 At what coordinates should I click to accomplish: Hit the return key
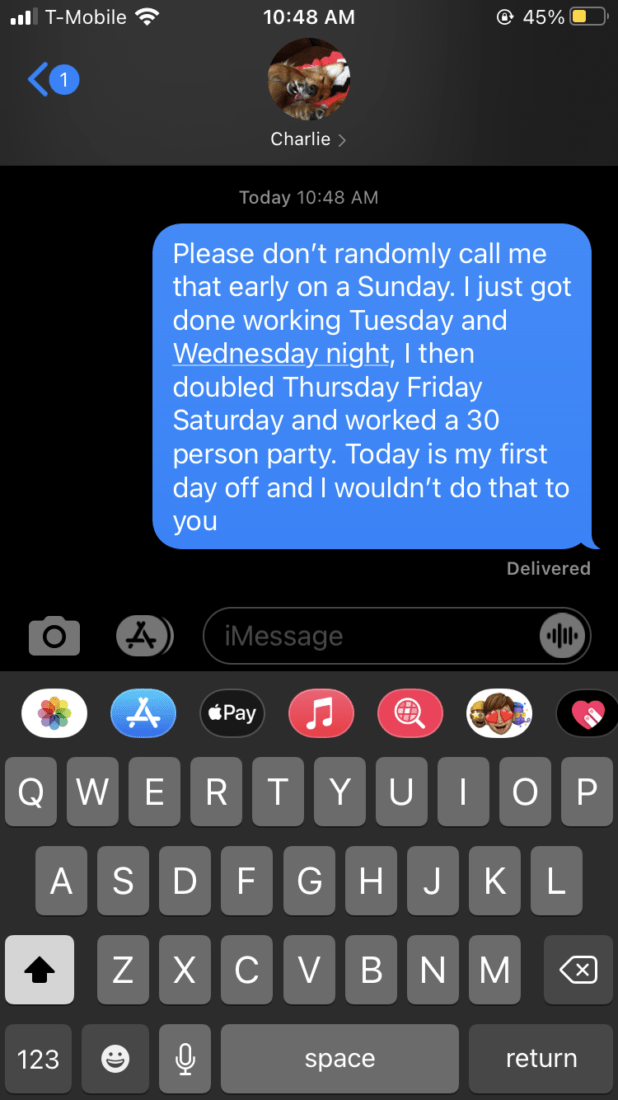click(541, 1059)
